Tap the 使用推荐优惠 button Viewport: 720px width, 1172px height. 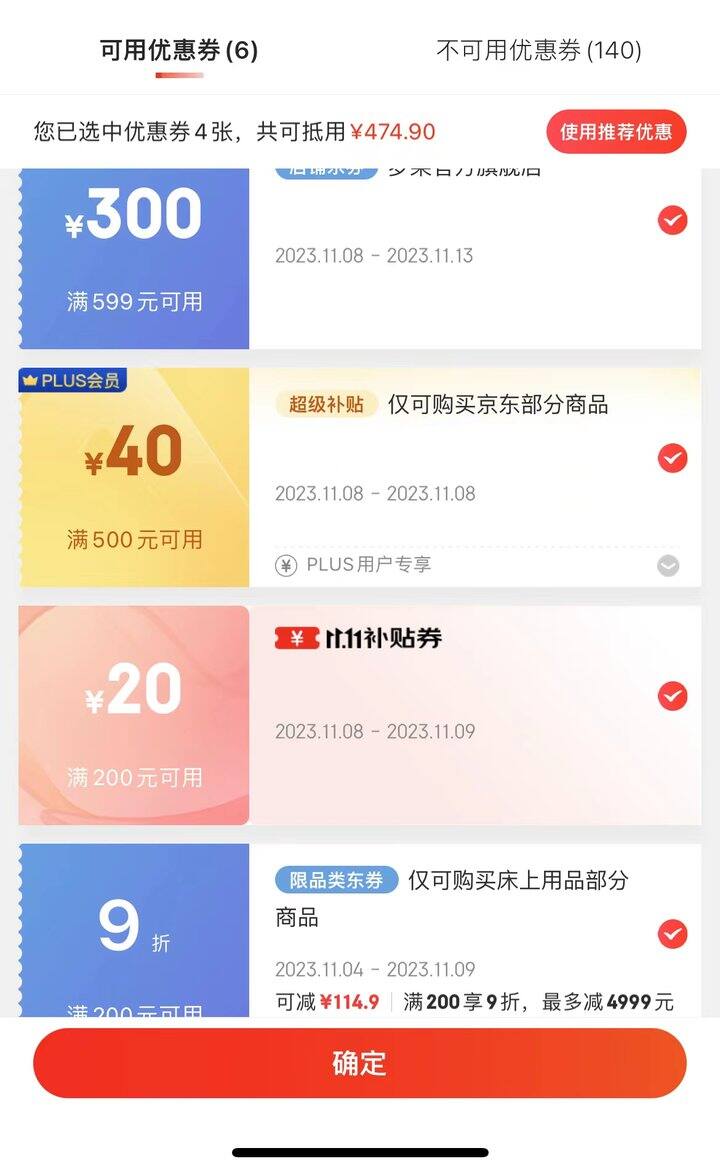pyautogui.click(x=616, y=132)
